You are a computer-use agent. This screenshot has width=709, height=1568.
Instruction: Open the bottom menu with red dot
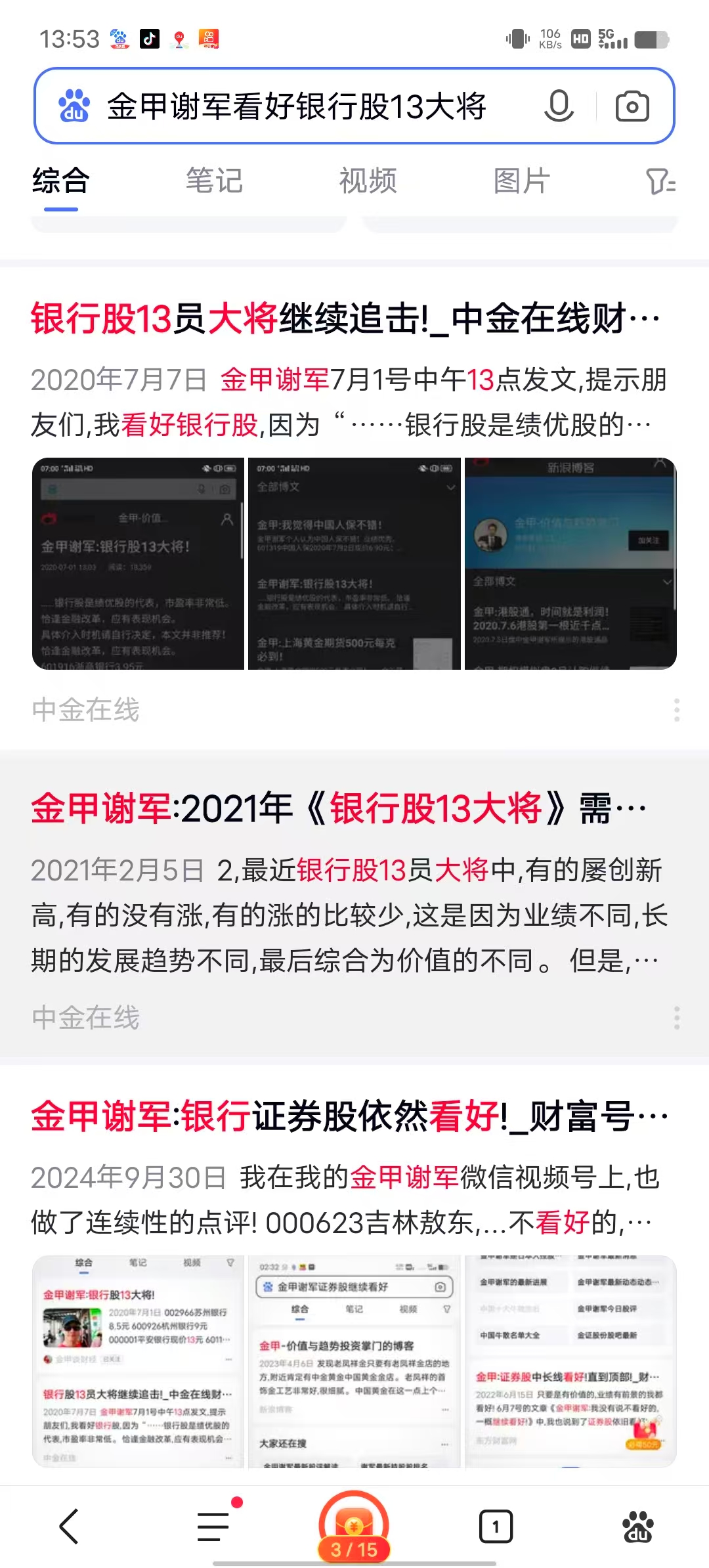(x=214, y=1526)
